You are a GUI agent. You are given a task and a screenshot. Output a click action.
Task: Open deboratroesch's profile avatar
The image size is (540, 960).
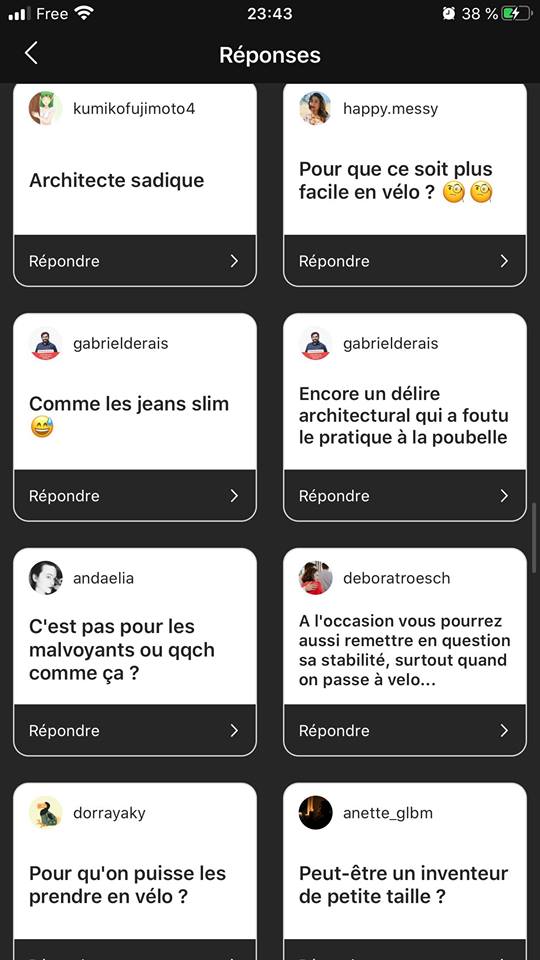pos(315,577)
